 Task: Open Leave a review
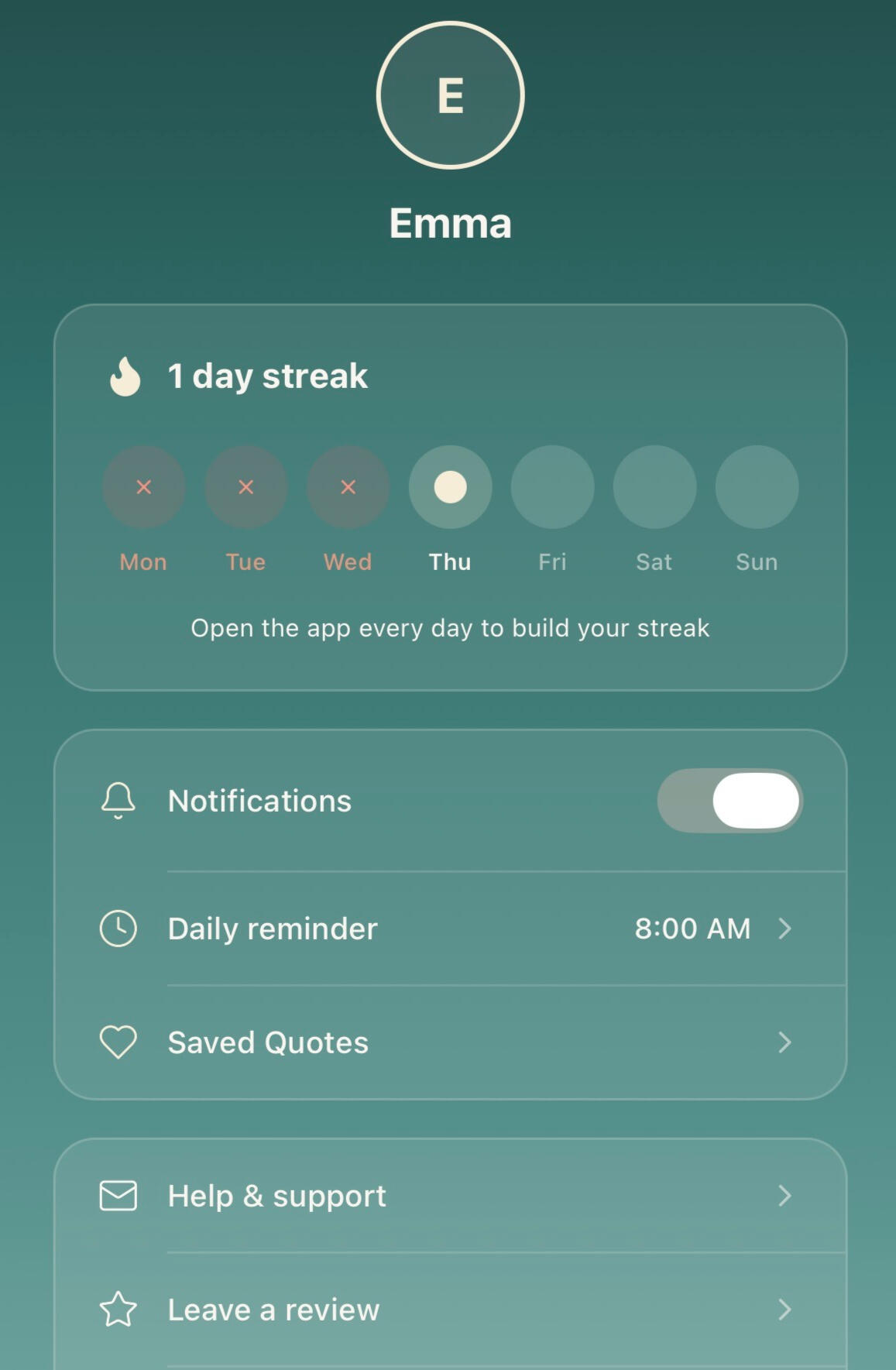pos(449,1310)
